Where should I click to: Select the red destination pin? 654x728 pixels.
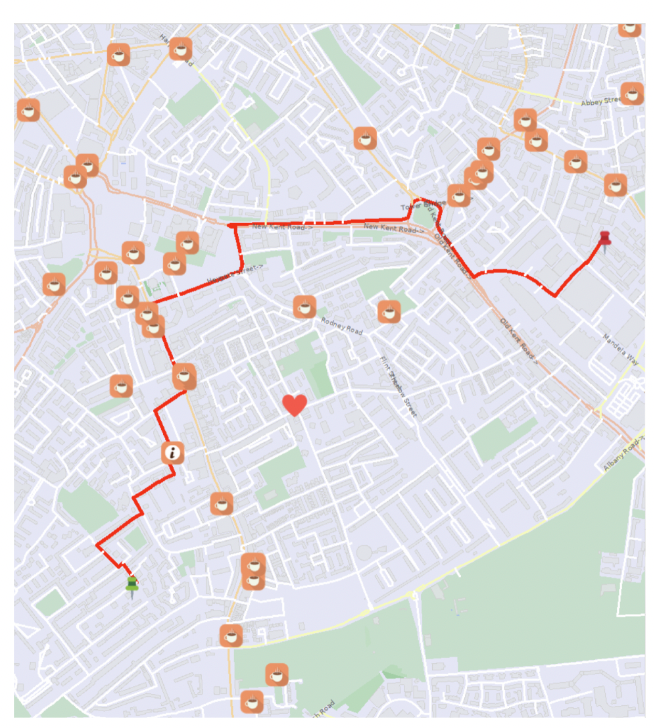coord(605,241)
